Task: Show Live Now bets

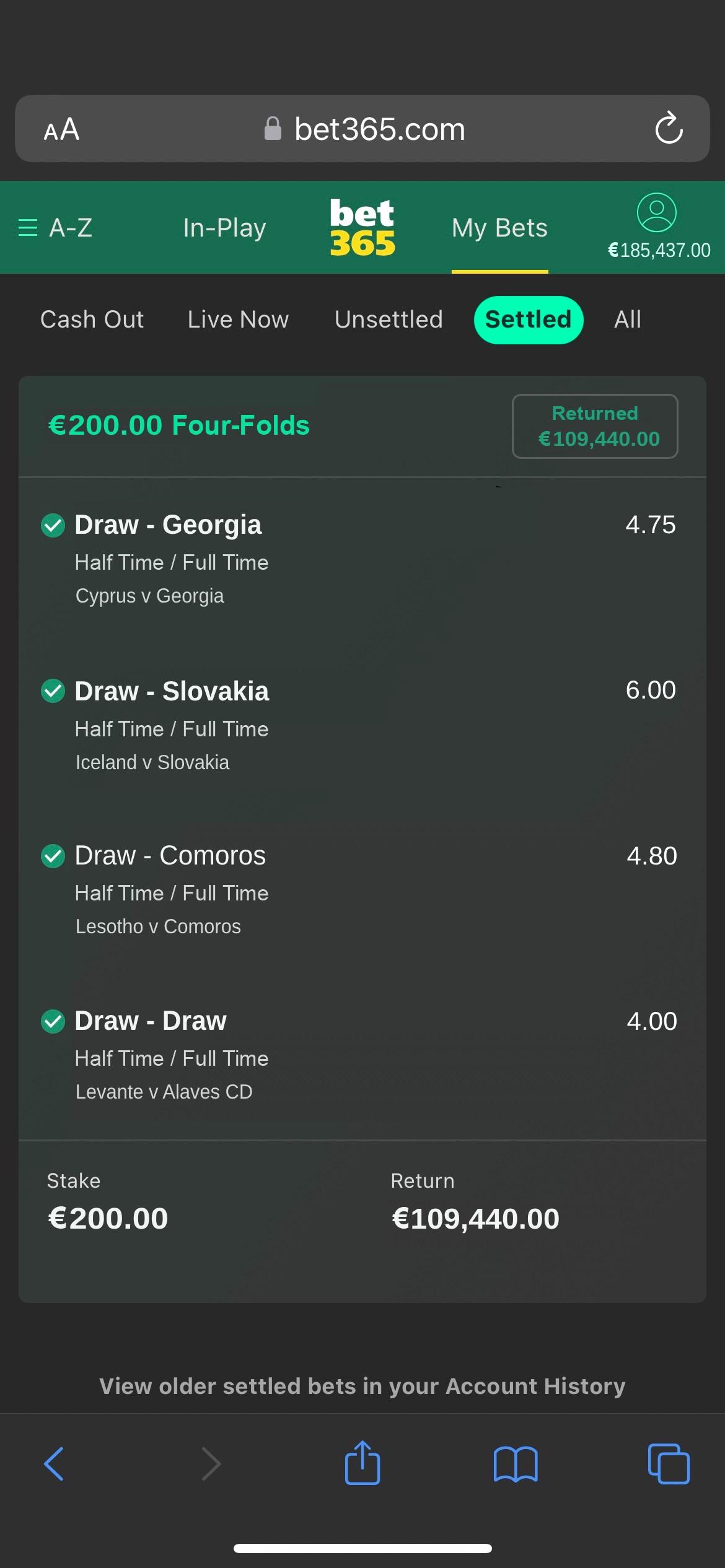Action: 238,320
